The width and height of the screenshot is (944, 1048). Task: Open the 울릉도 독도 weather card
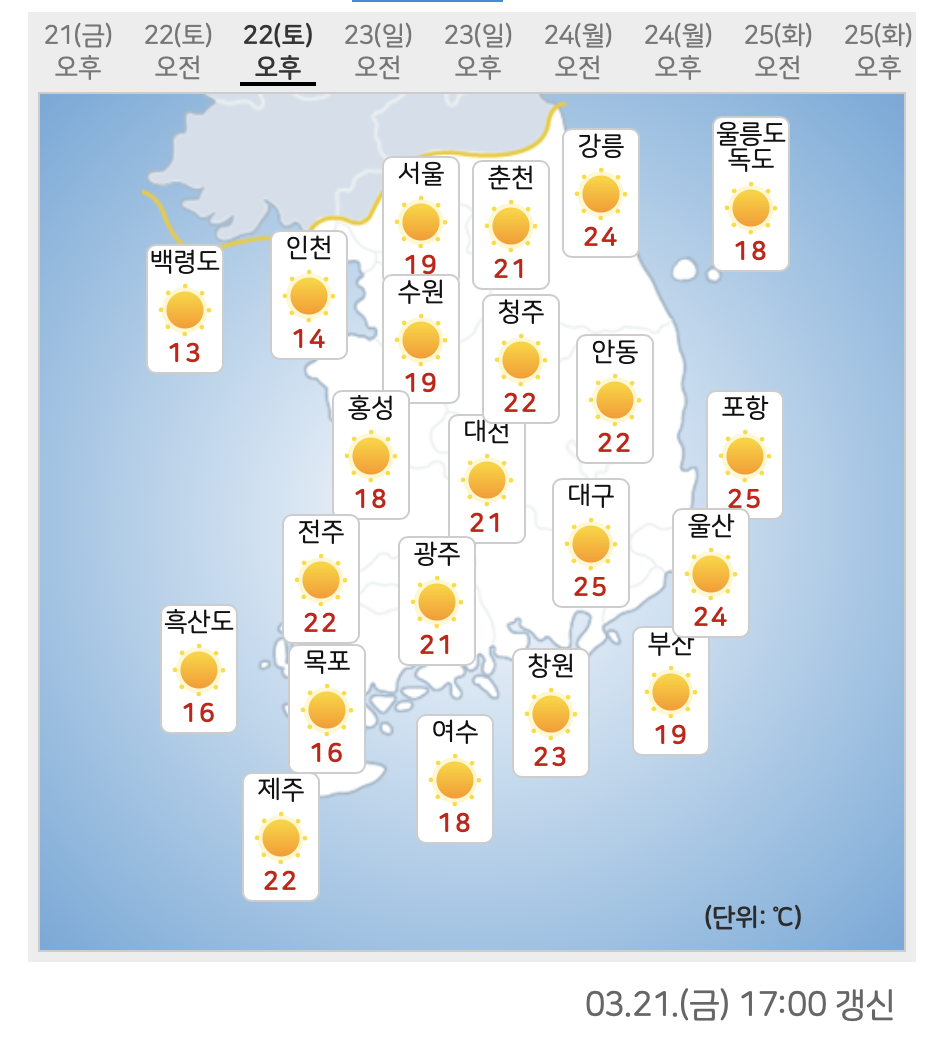[x=750, y=194]
